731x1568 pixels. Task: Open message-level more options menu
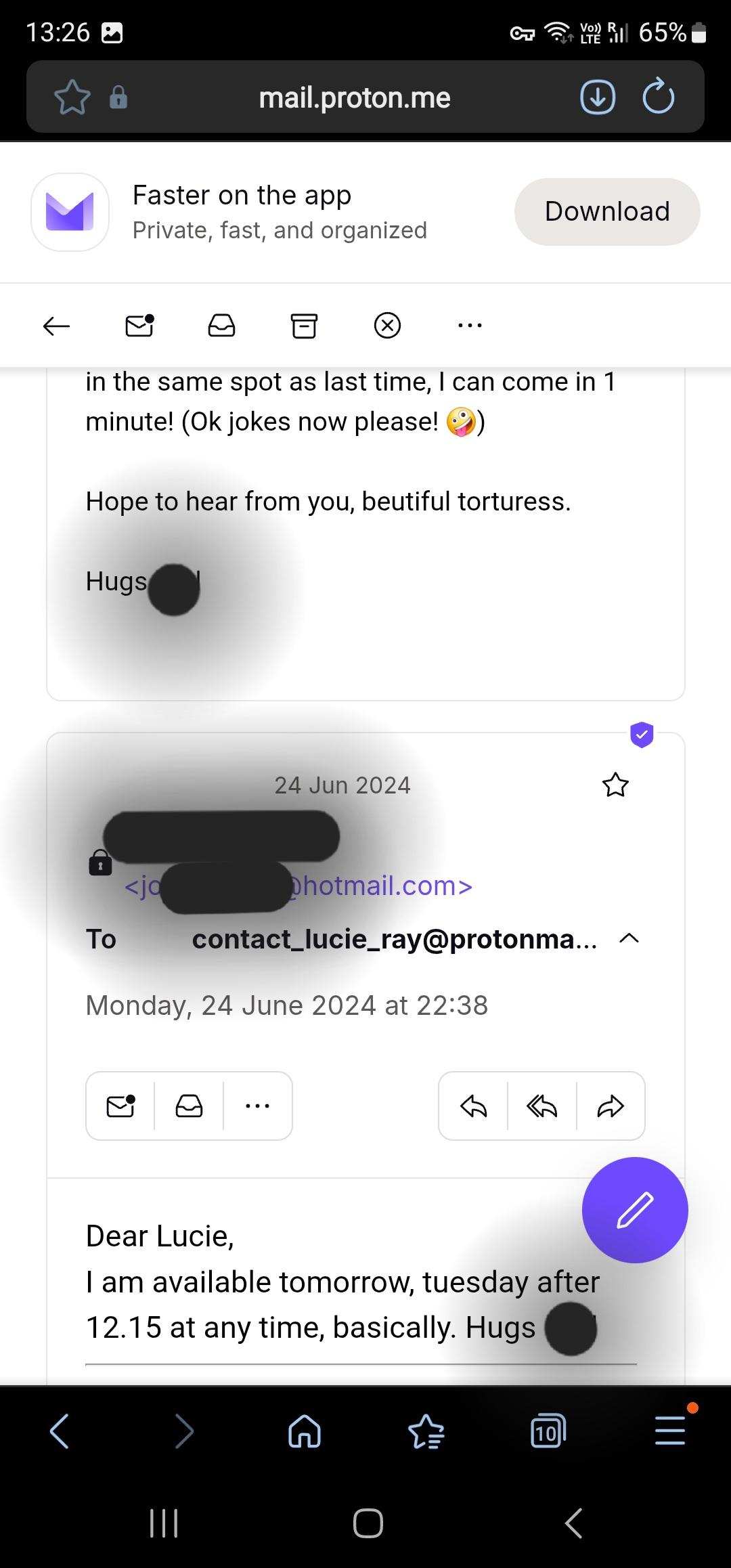[x=258, y=1106]
